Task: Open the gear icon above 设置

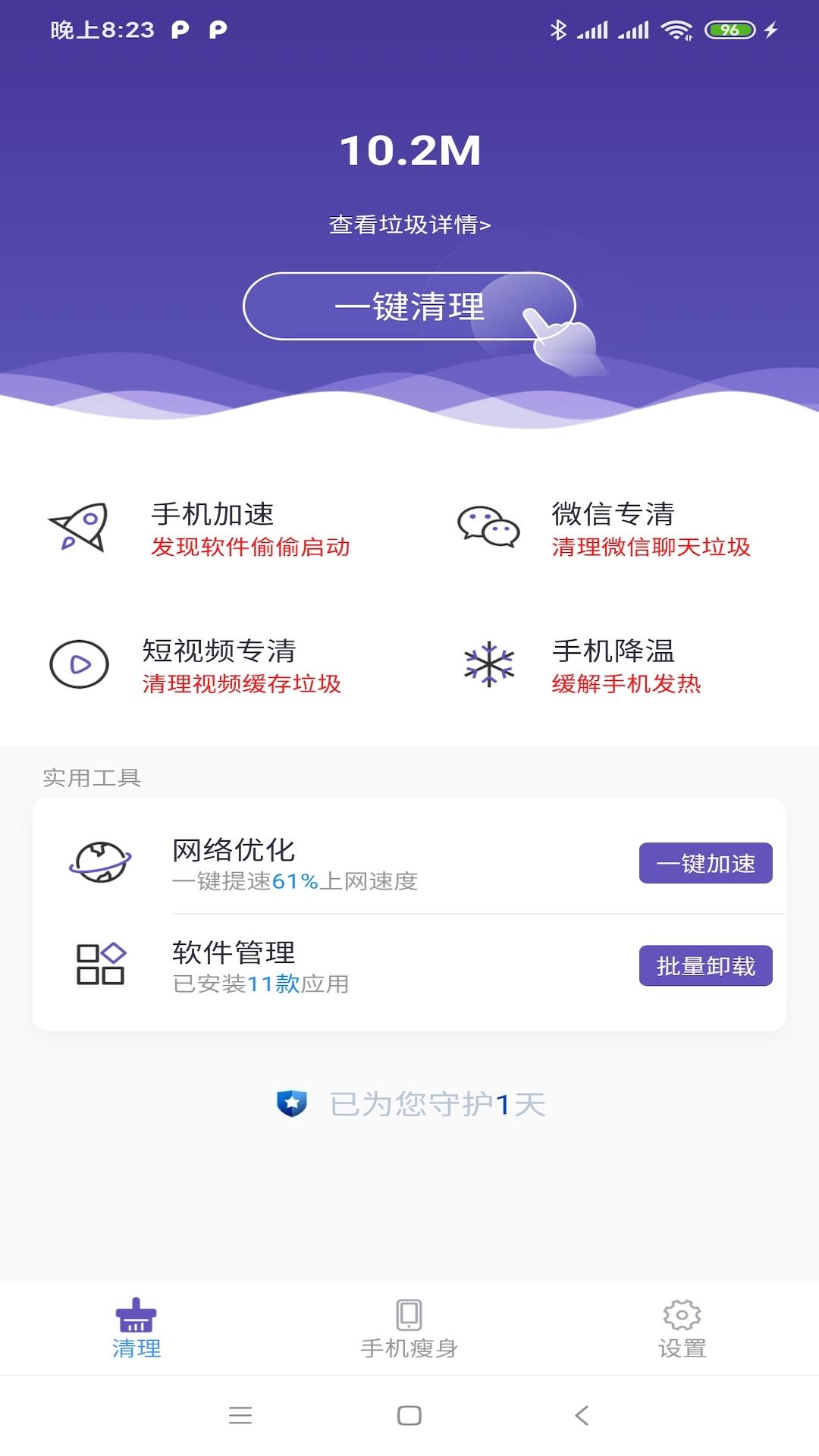Action: [680, 1314]
